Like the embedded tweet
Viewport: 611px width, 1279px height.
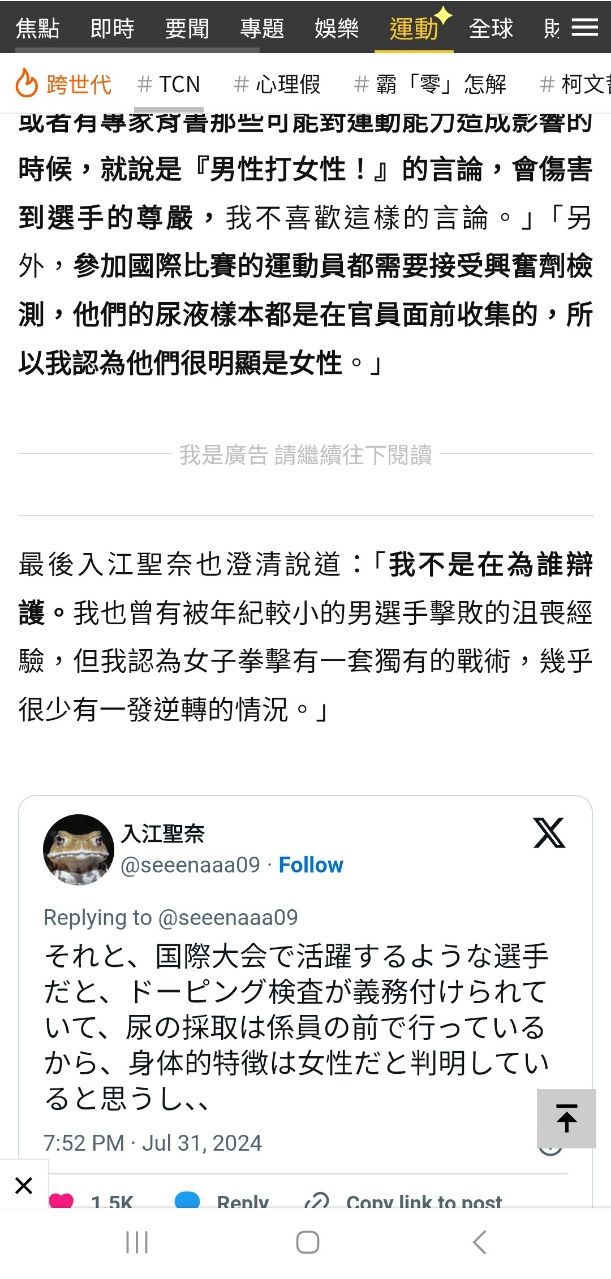tap(62, 1202)
